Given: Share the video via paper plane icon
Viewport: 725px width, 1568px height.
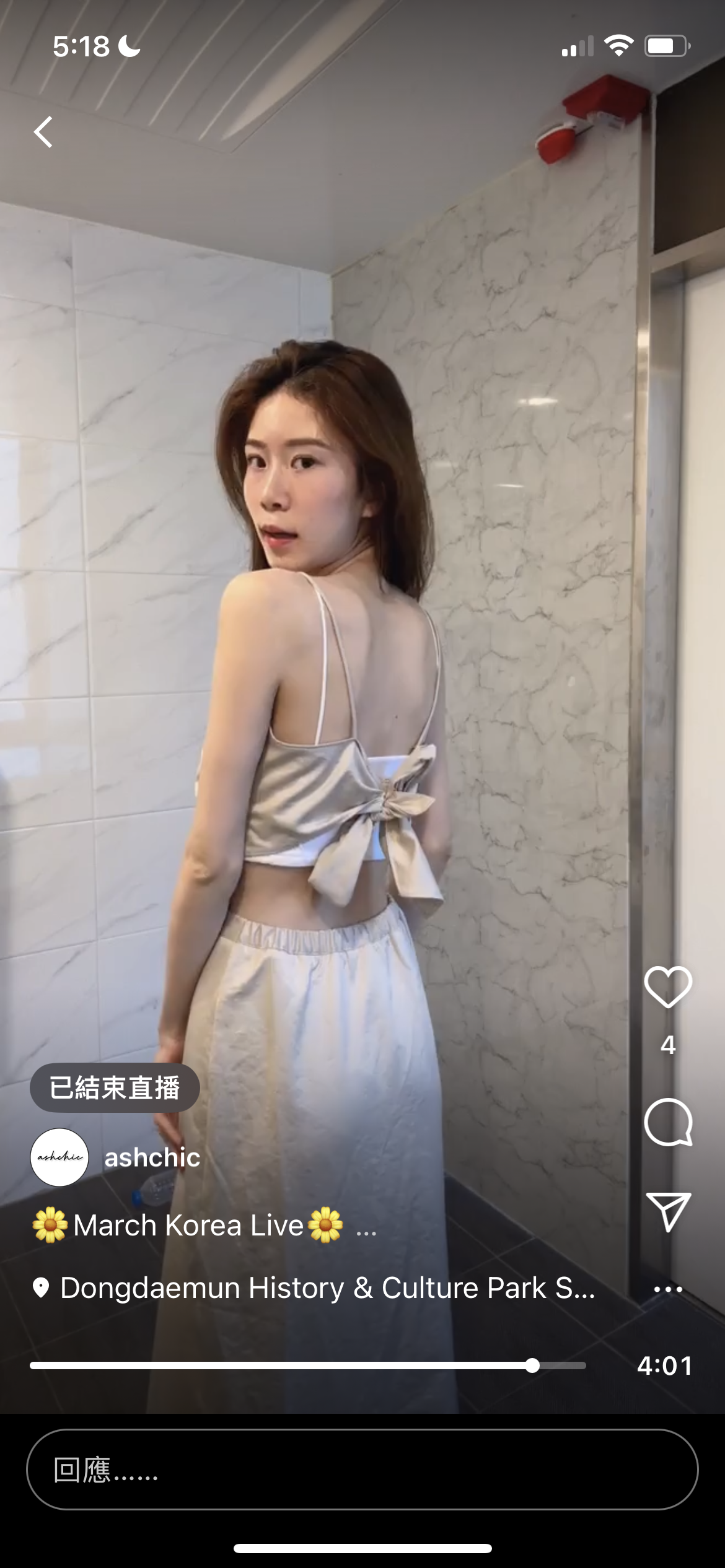Looking at the screenshot, I should 667,1211.
